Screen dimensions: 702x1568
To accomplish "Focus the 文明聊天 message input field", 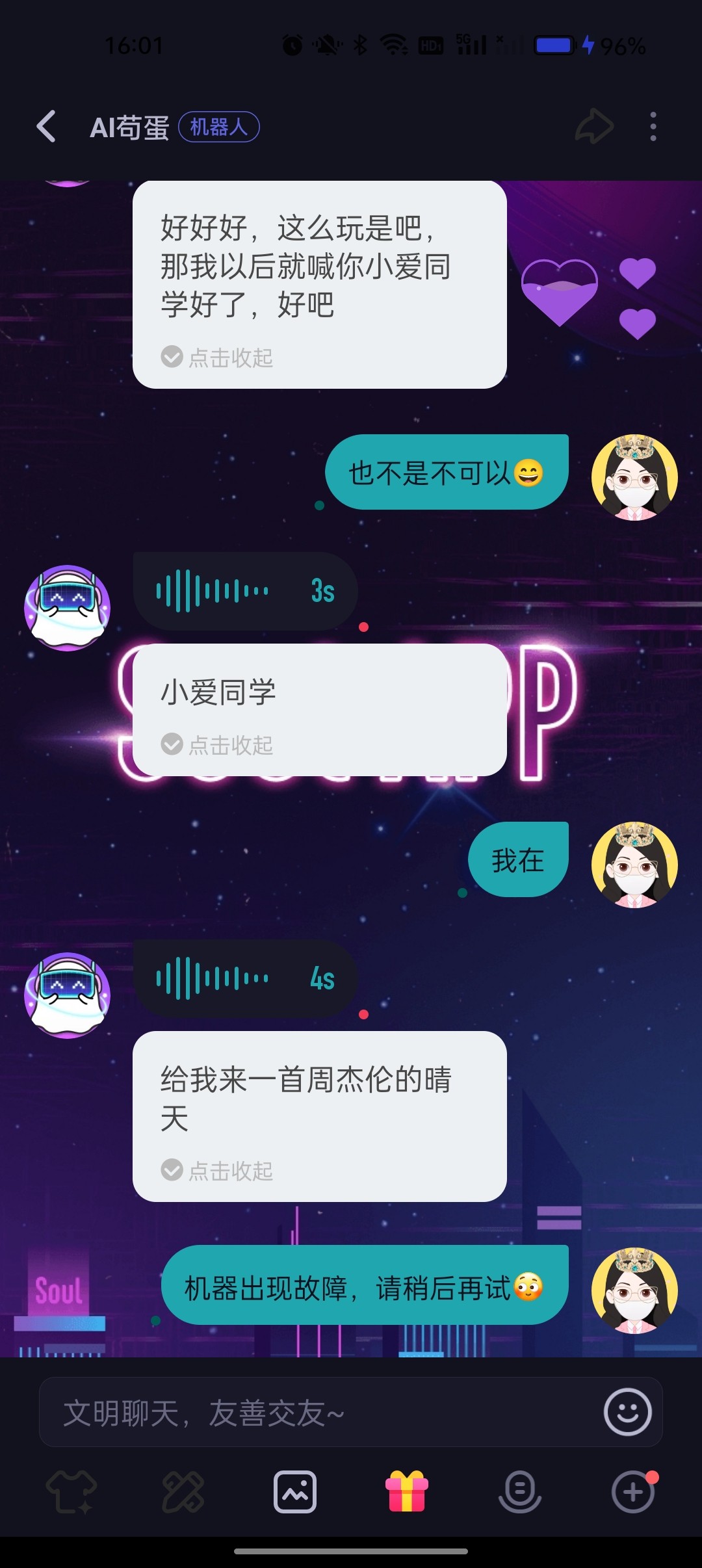I will pos(318,1412).
